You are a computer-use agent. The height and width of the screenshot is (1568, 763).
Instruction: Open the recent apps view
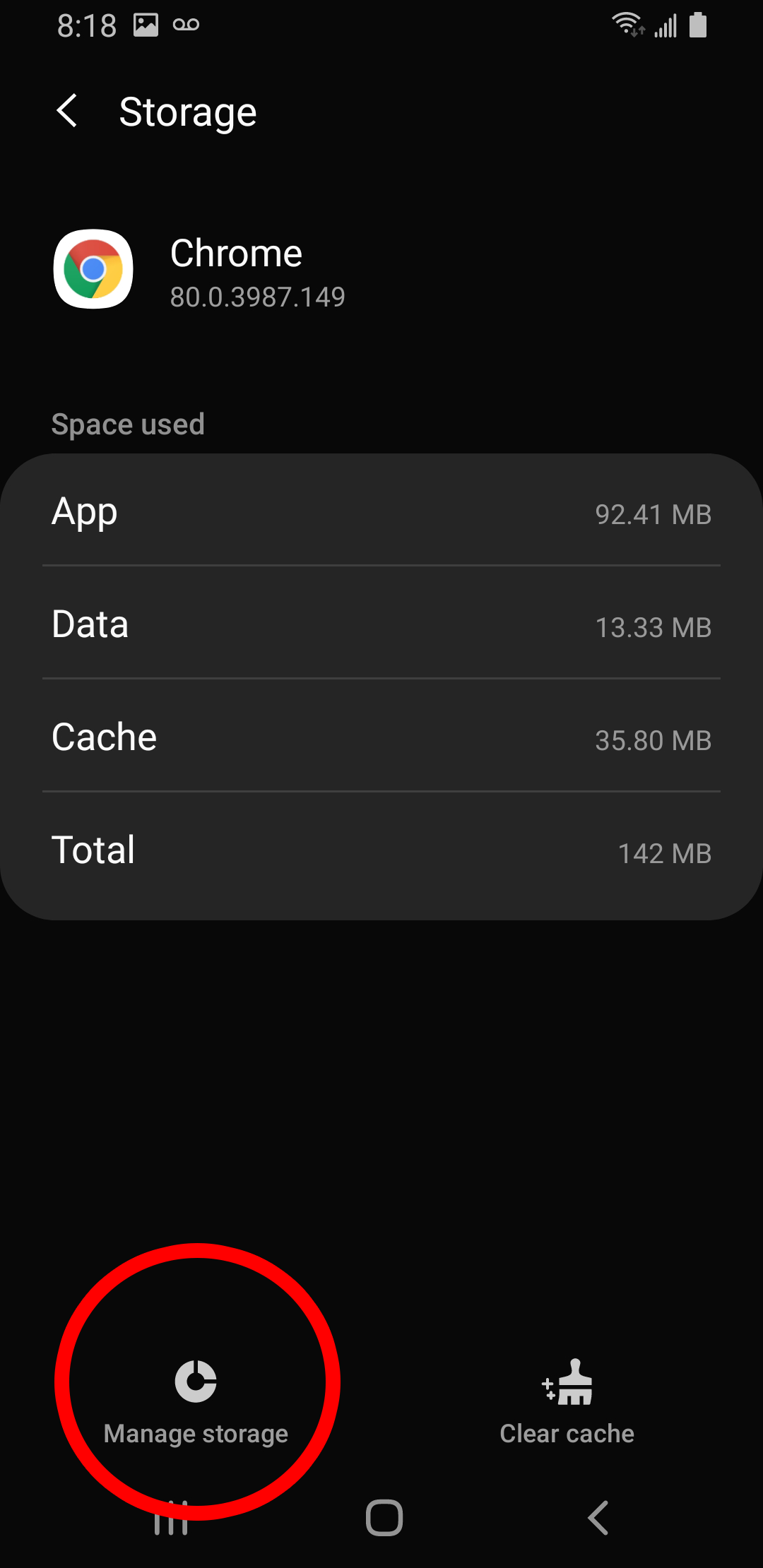click(x=171, y=1517)
